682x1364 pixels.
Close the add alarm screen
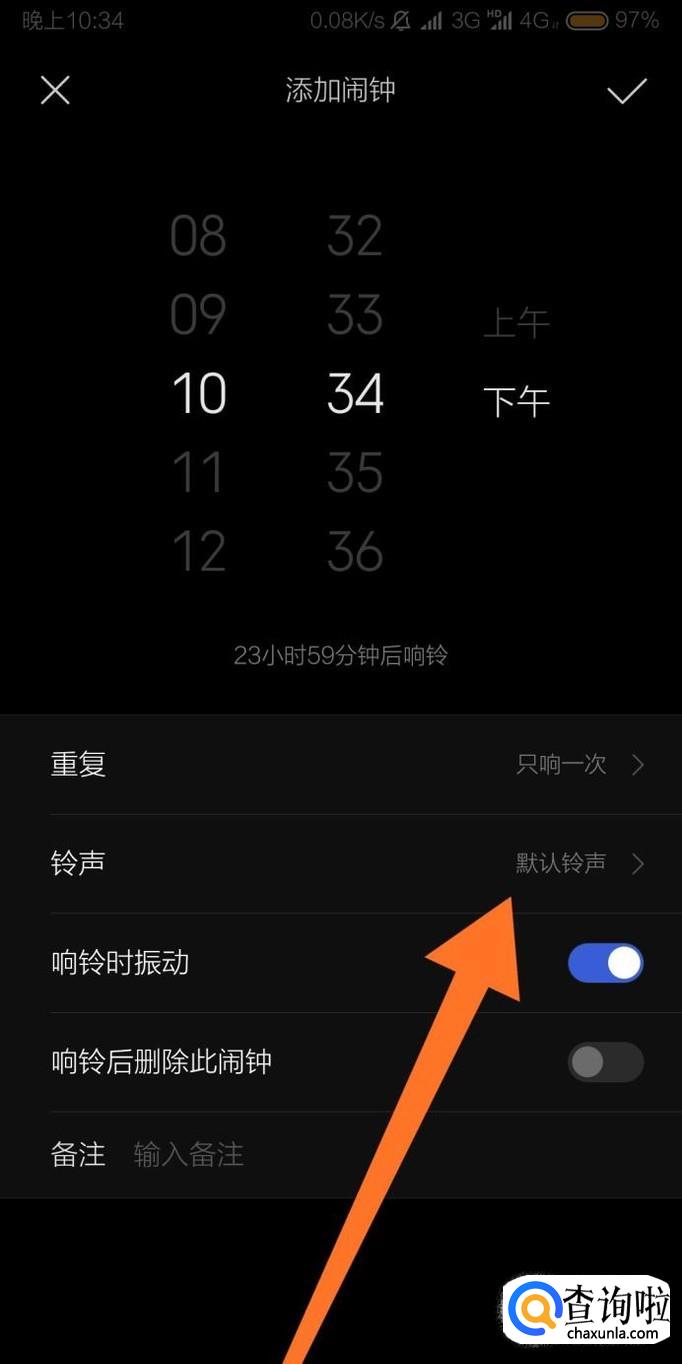click(55, 90)
